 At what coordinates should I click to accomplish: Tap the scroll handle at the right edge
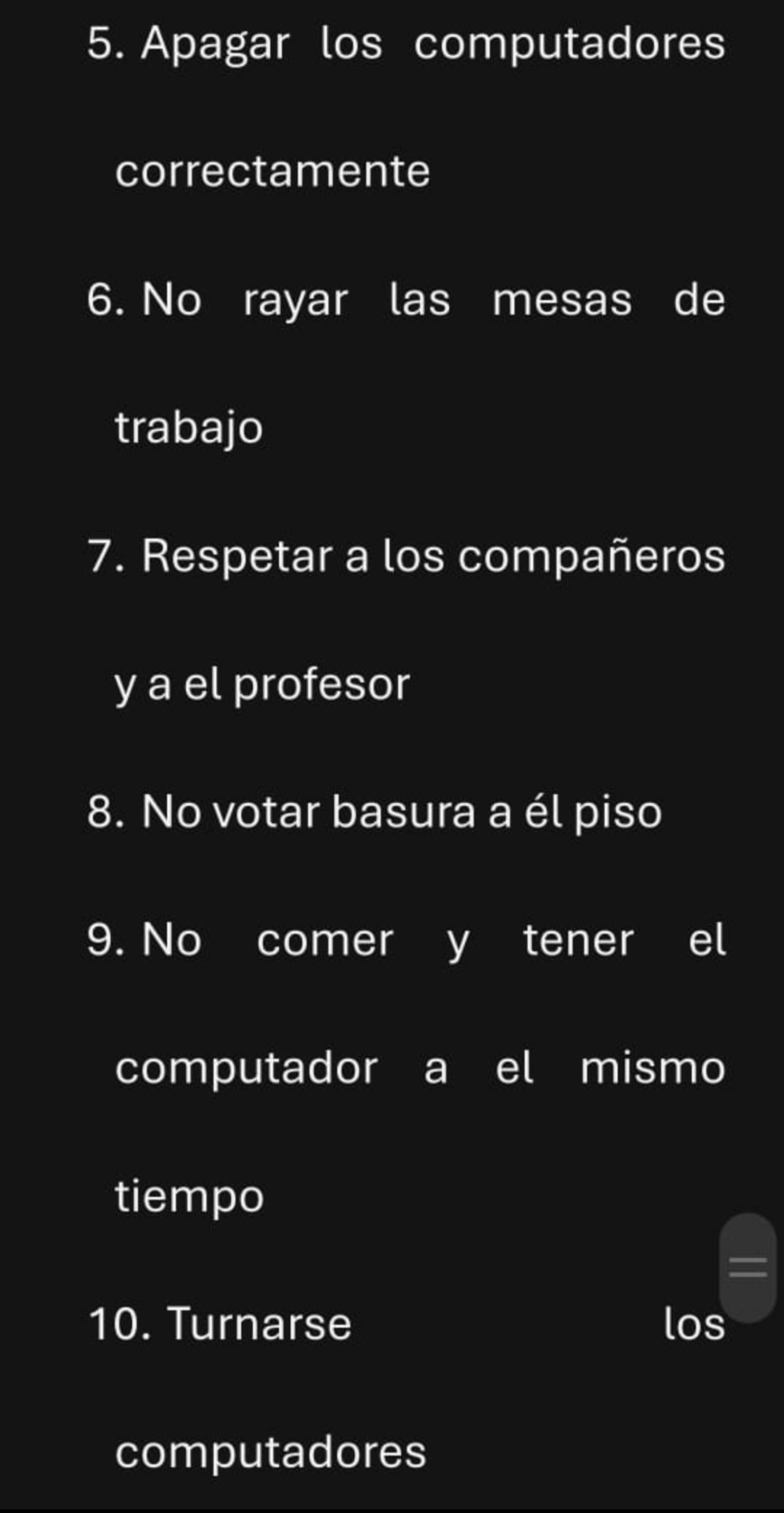tap(748, 1268)
